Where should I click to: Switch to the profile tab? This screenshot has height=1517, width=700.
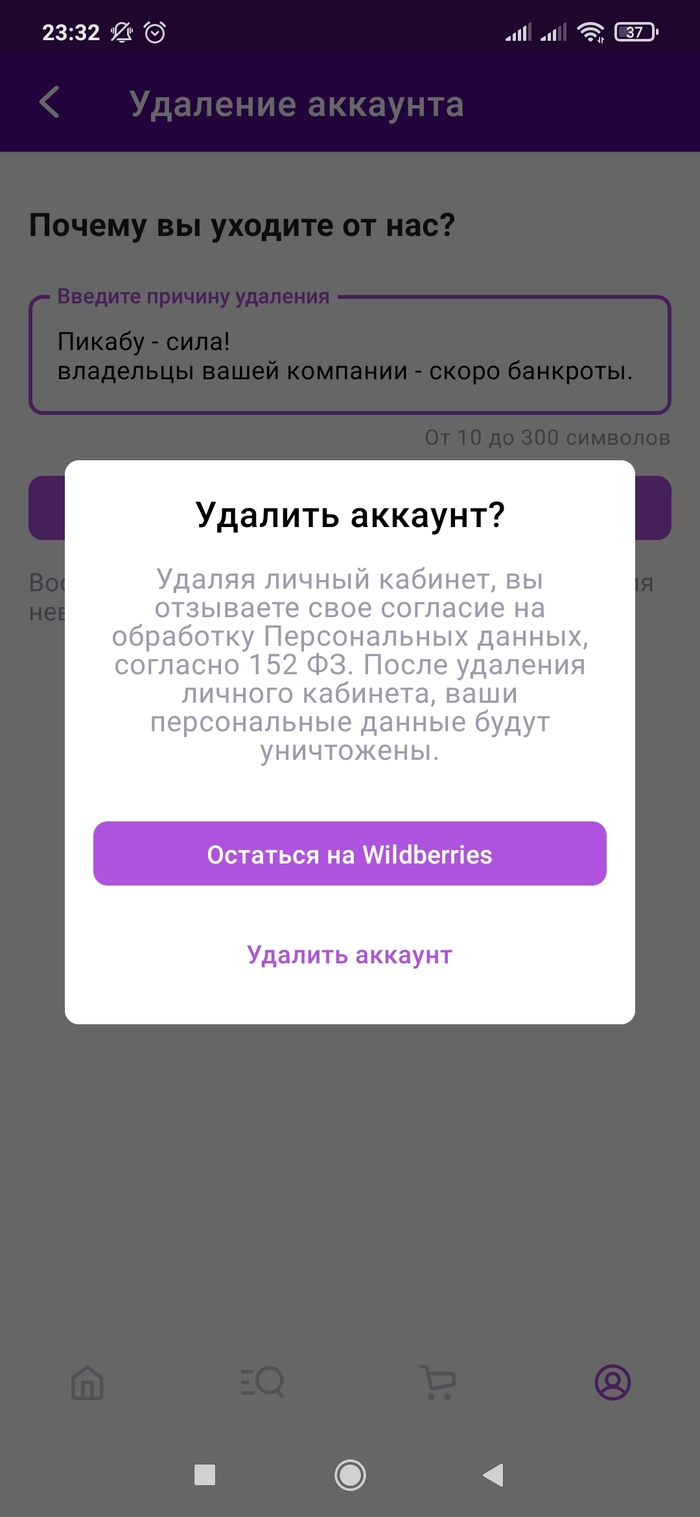click(612, 1383)
